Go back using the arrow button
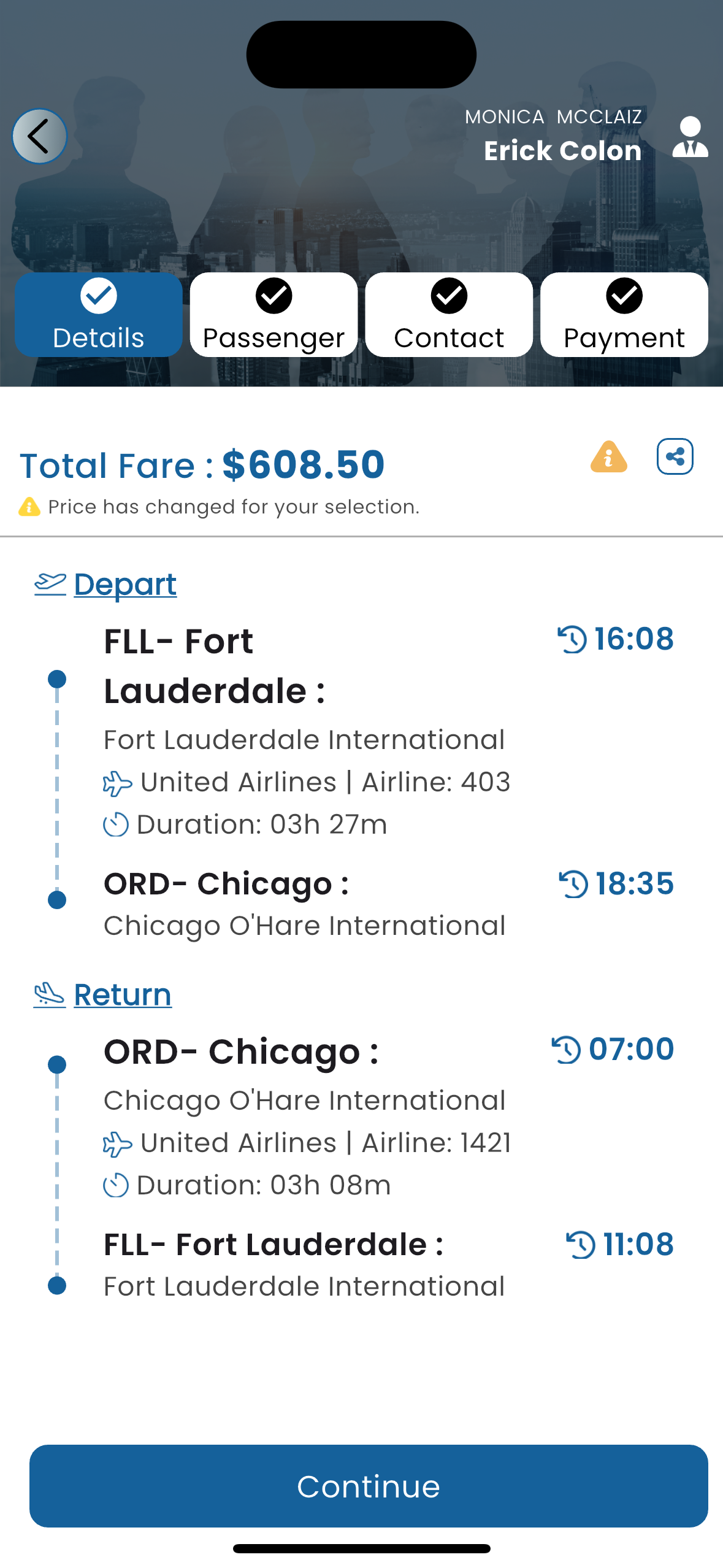The width and height of the screenshot is (723, 1568). pyautogui.click(x=39, y=136)
